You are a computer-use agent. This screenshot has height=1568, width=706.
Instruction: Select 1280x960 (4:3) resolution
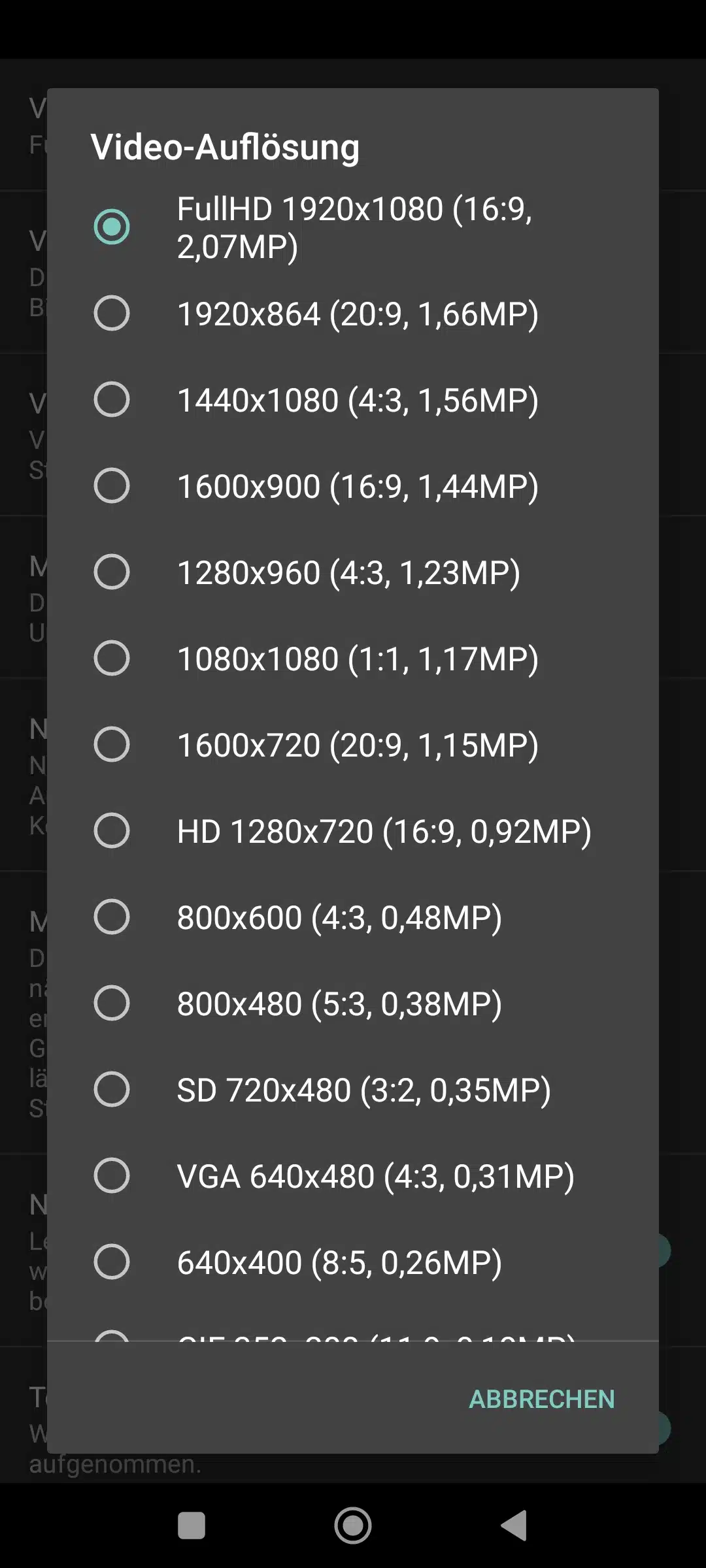coord(353,572)
